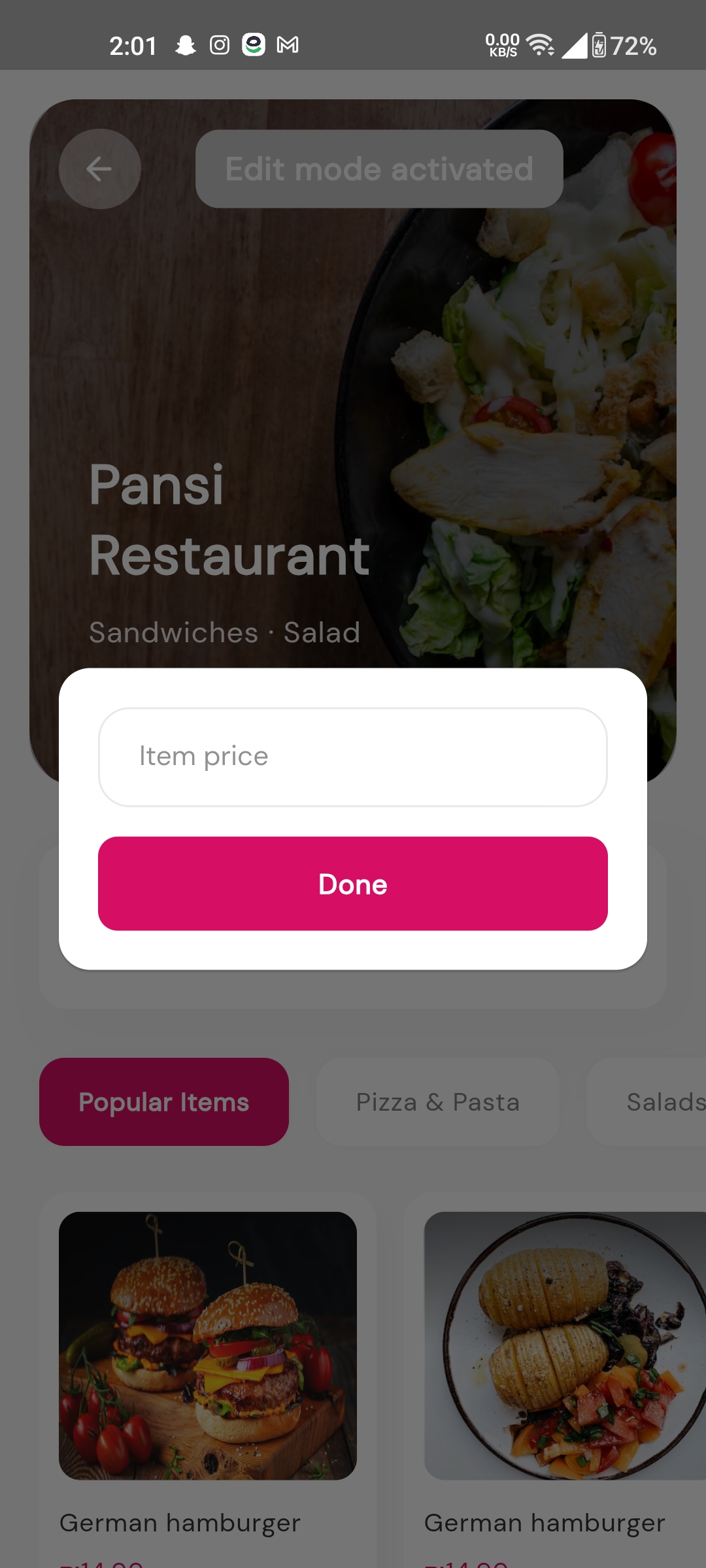This screenshot has width=706, height=1568.
Task: Tap the circular green app notification icon
Action: click(254, 44)
